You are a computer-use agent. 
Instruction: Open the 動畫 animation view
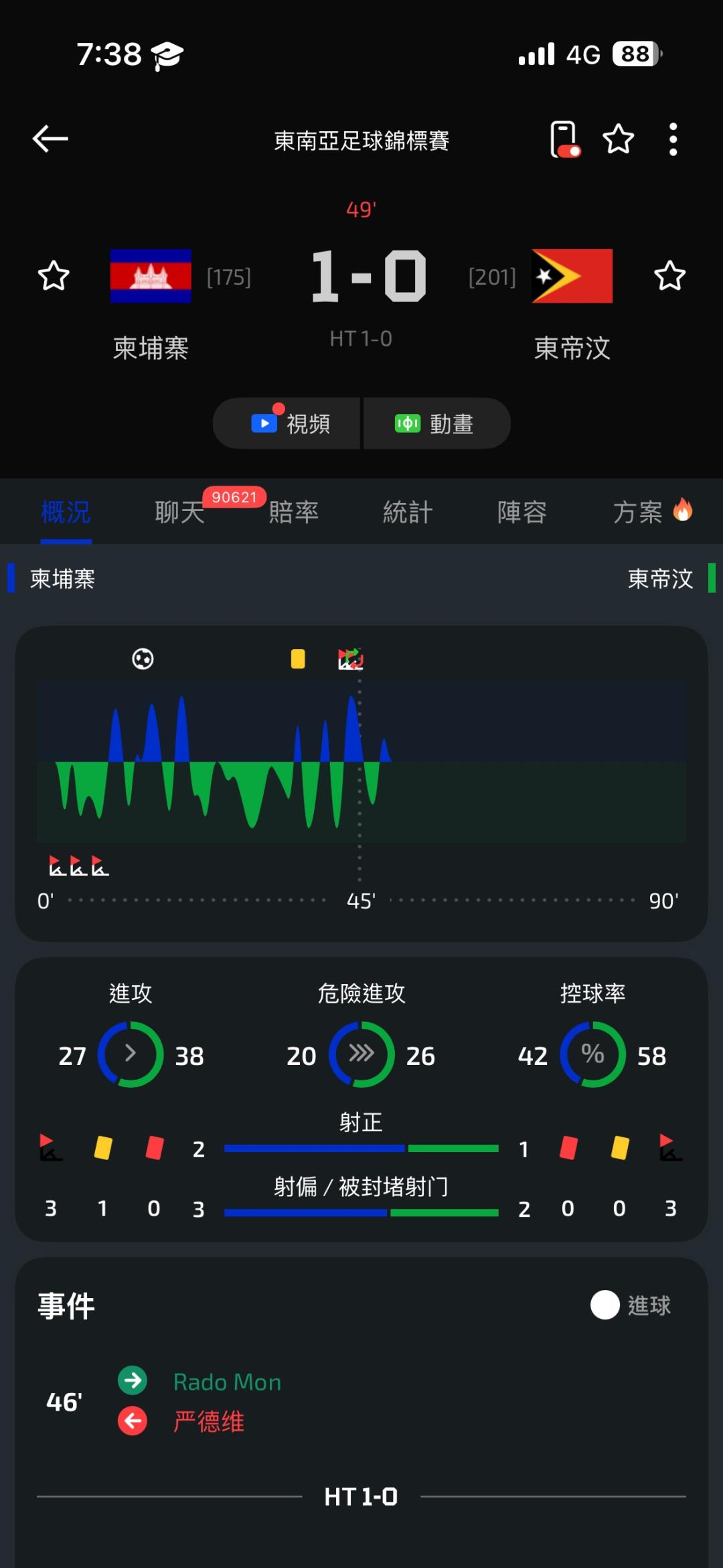(436, 423)
